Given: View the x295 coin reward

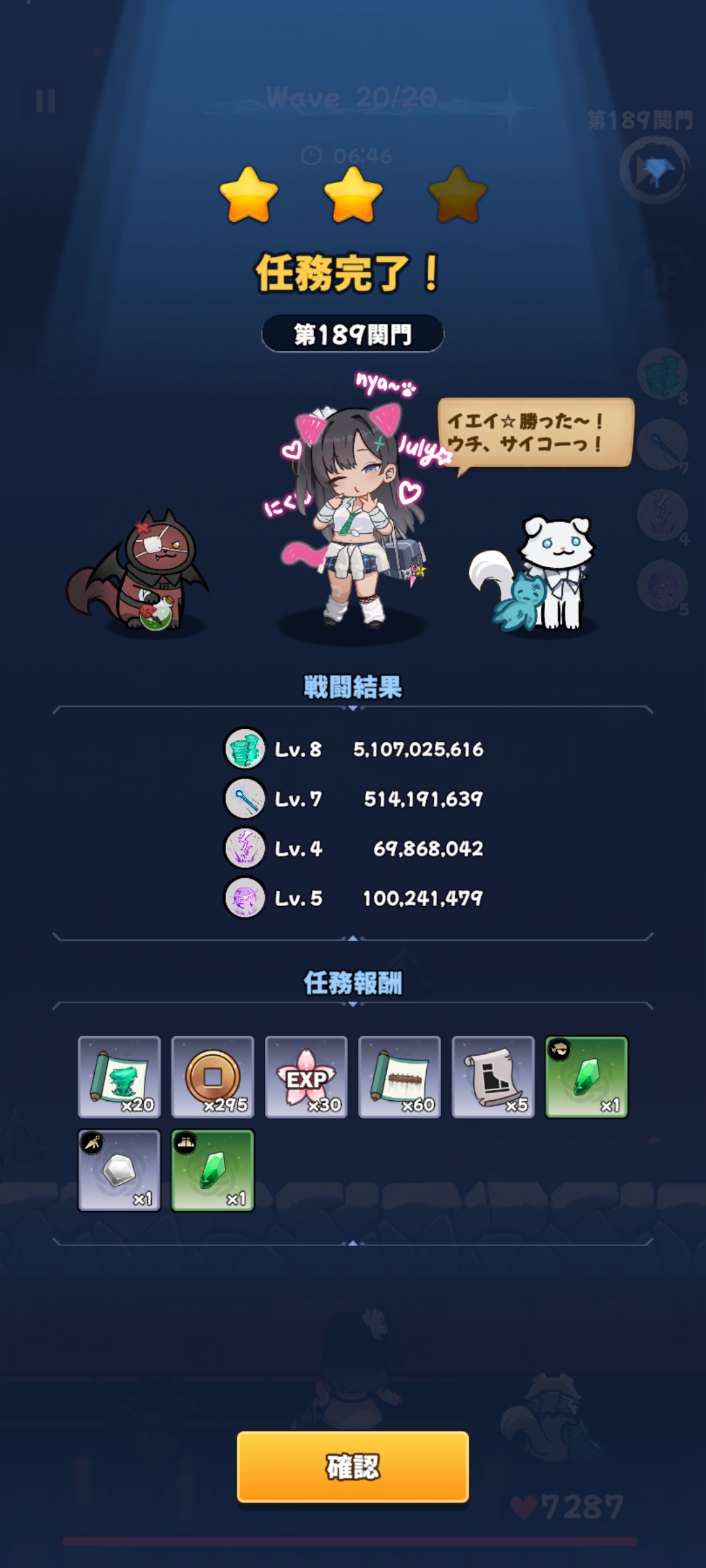Looking at the screenshot, I should click(212, 1077).
